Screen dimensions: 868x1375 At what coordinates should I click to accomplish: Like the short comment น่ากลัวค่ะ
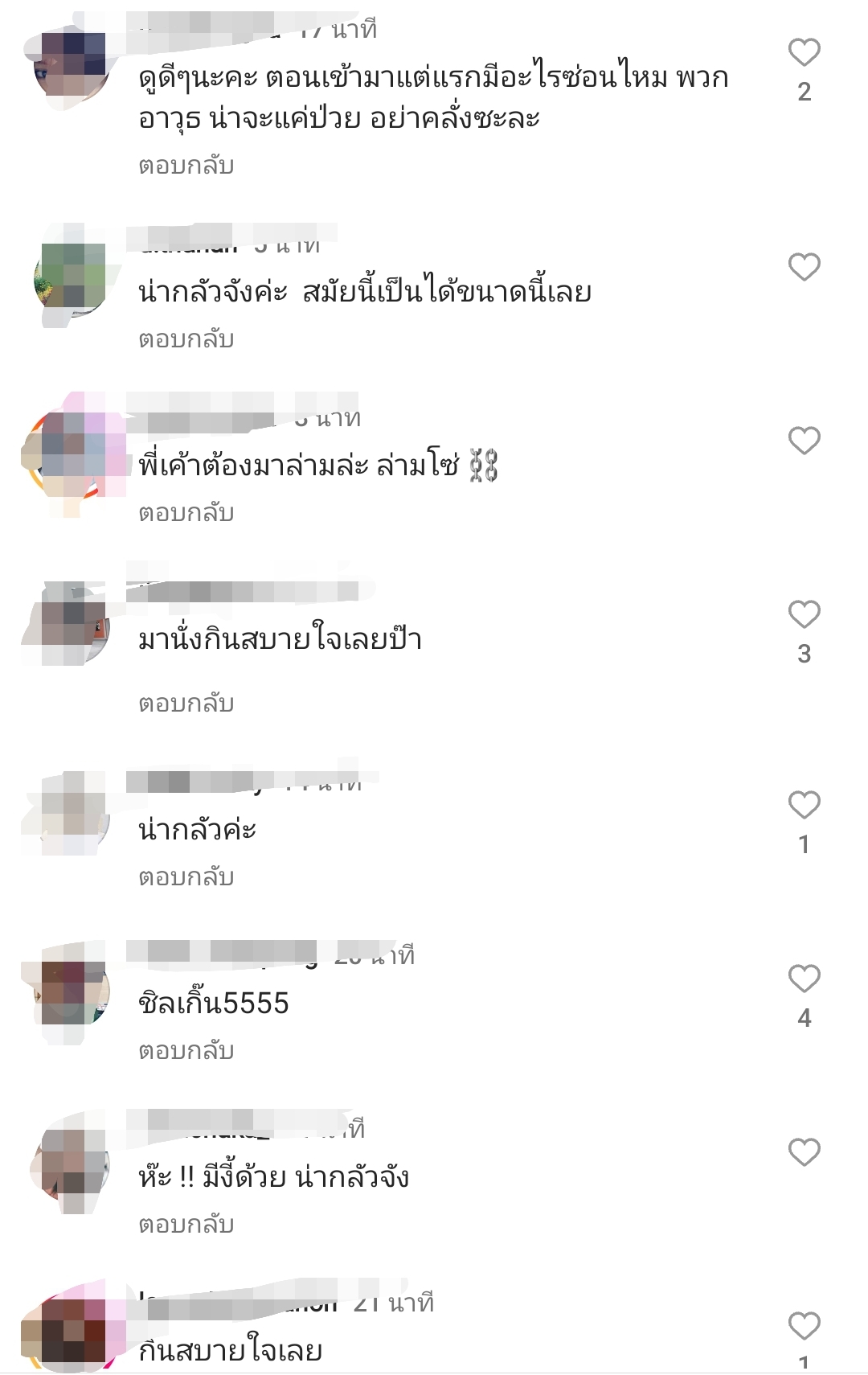tap(804, 805)
